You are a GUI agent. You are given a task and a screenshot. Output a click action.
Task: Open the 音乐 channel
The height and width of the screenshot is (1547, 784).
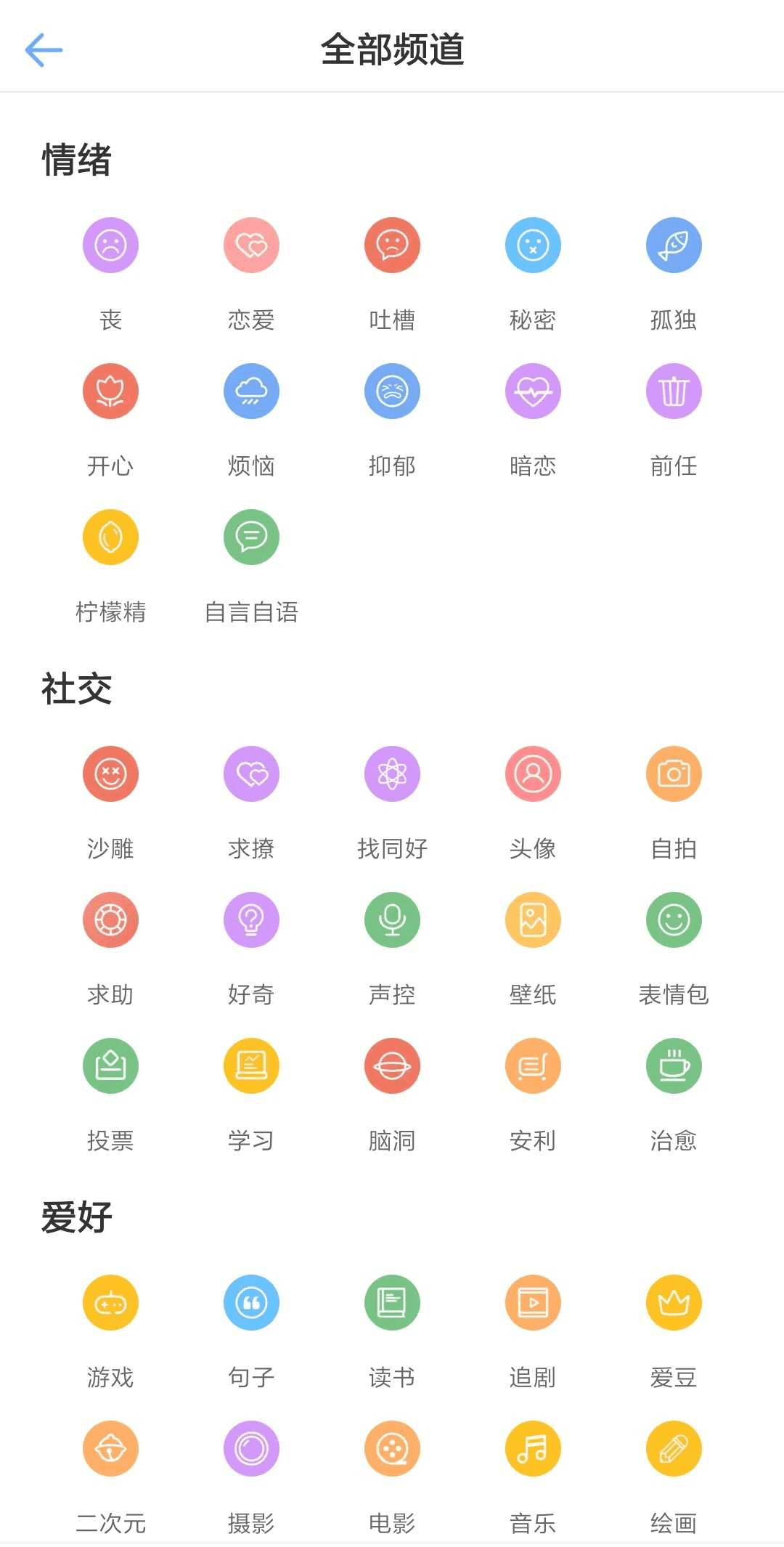click(533, 1449)
